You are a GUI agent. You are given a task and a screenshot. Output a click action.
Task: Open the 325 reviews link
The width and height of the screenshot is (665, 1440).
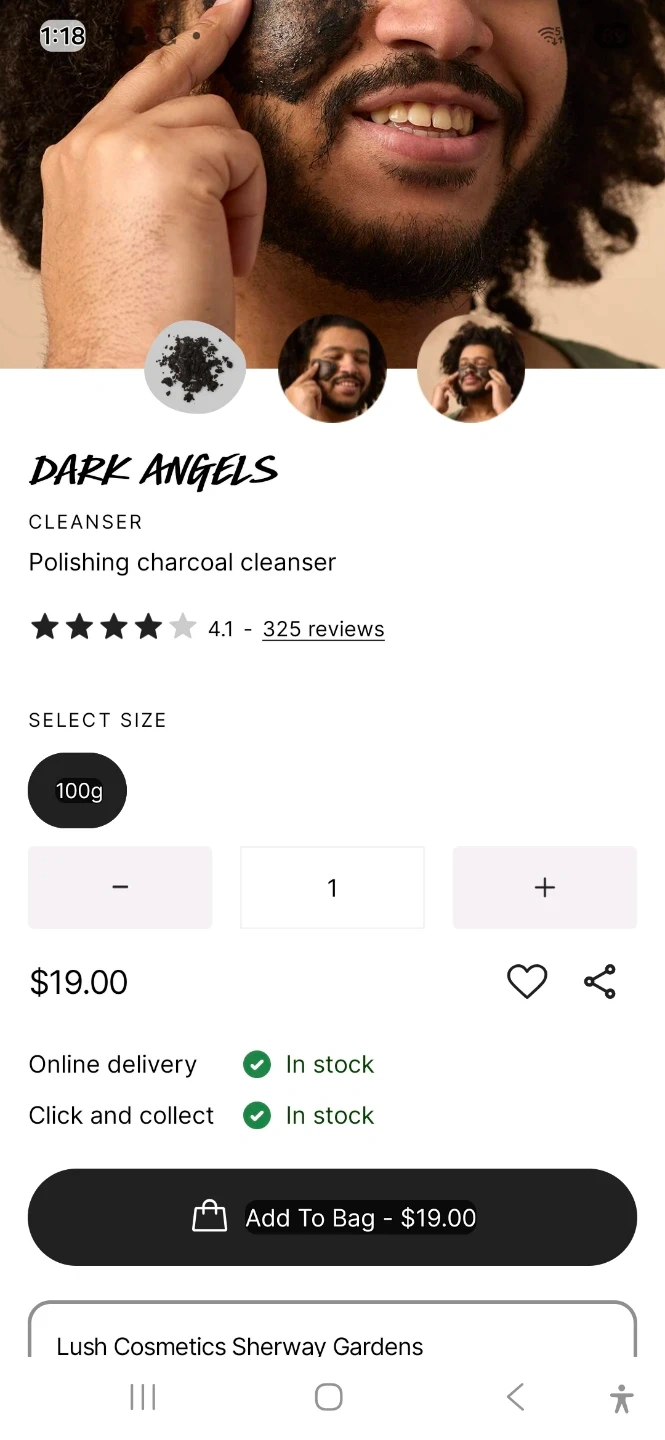[323, 629]
